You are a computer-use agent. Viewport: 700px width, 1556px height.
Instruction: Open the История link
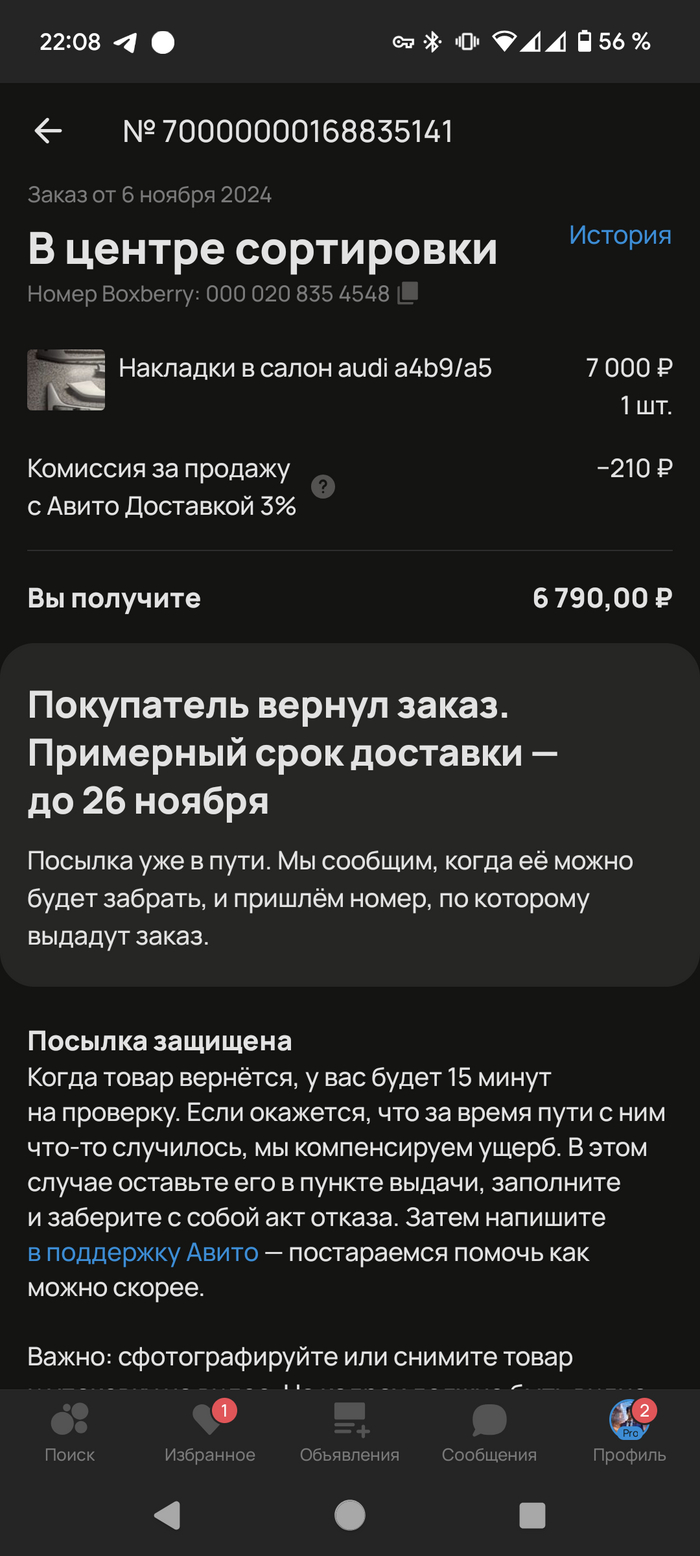tap(620, 235)
